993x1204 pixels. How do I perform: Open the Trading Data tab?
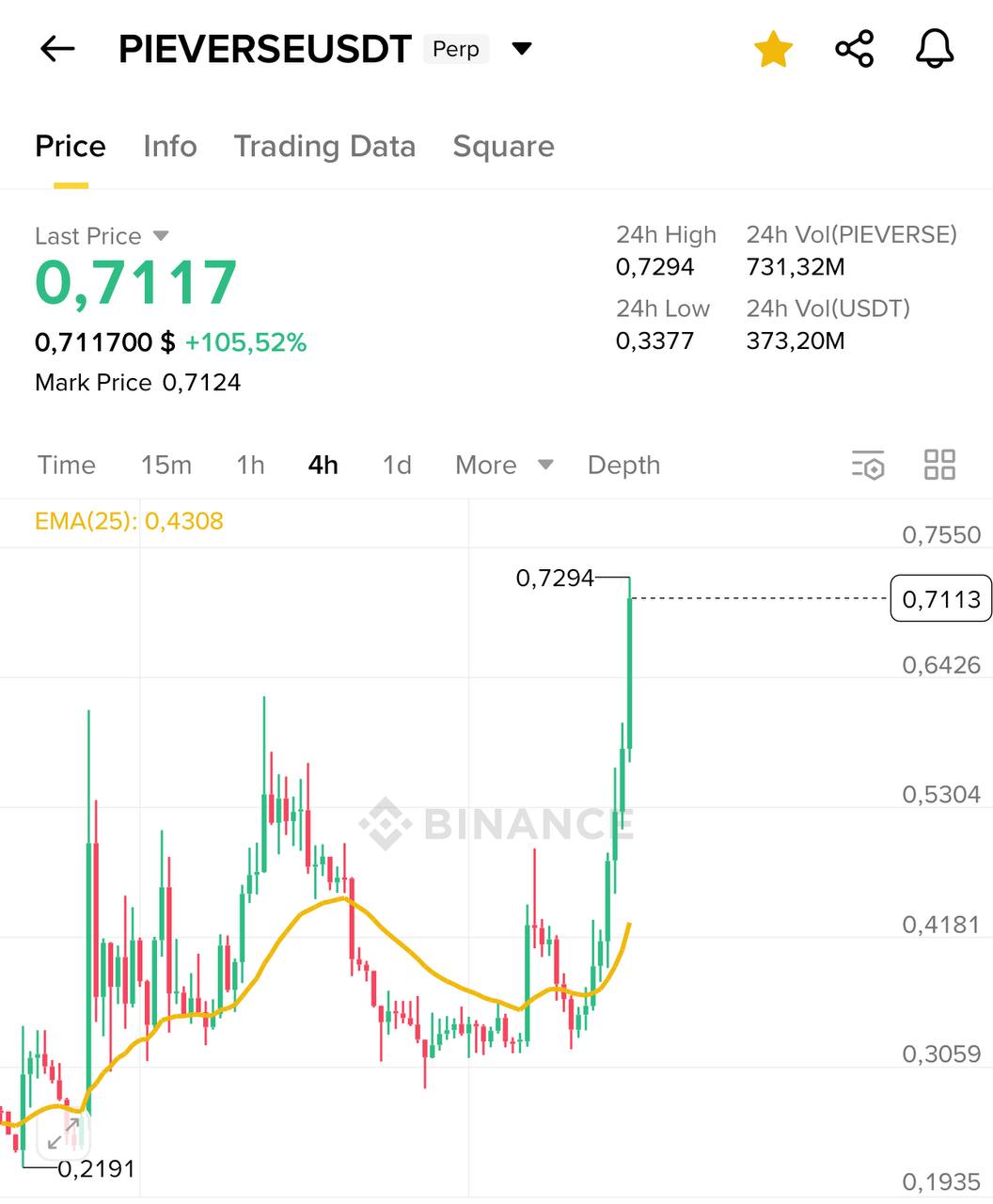coord(324,147)
